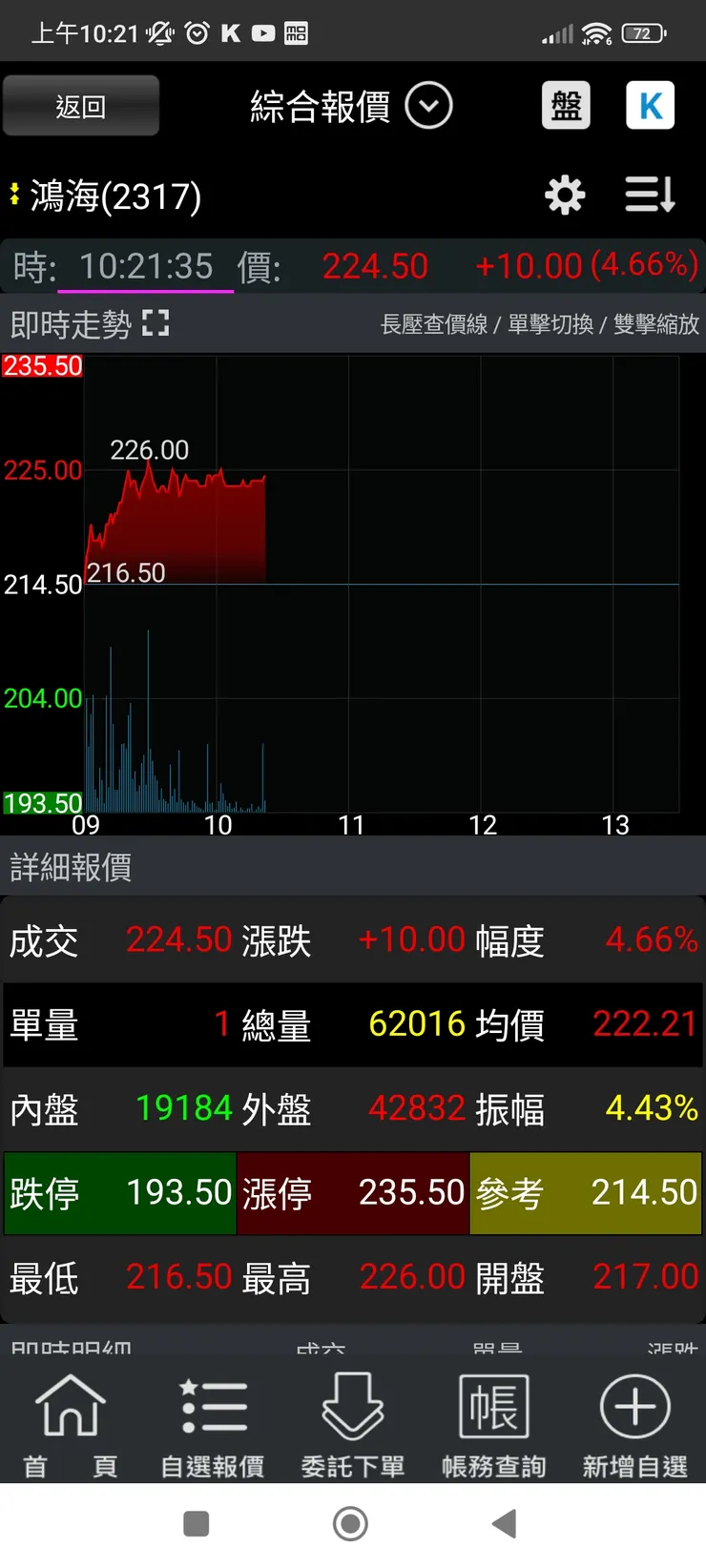Open settings via the gear icon
The image size is (706, 1568).
point(564,195)
